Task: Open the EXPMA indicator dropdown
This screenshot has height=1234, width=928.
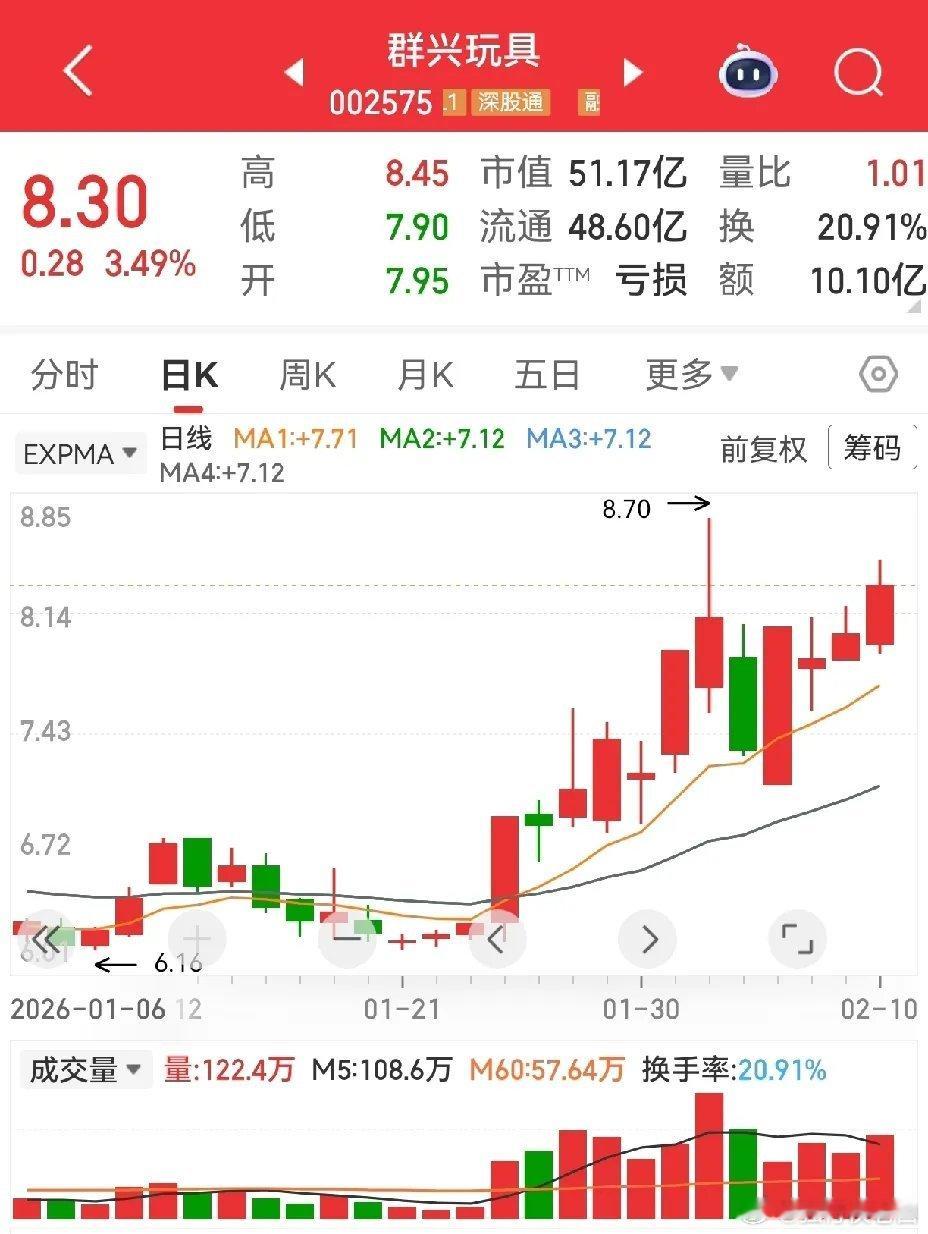Action: (128, 453)
